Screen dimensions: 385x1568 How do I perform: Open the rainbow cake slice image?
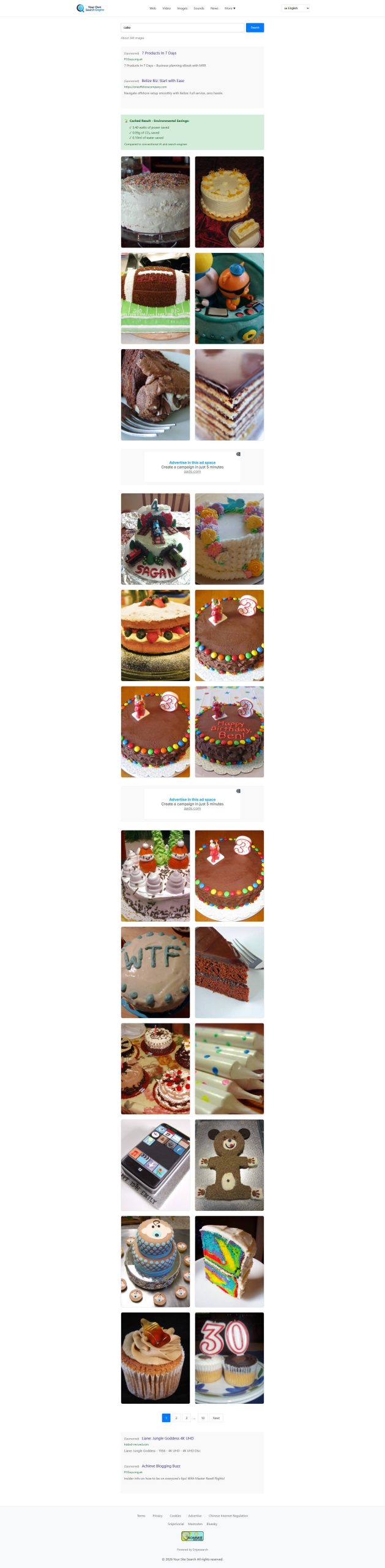230,1262
